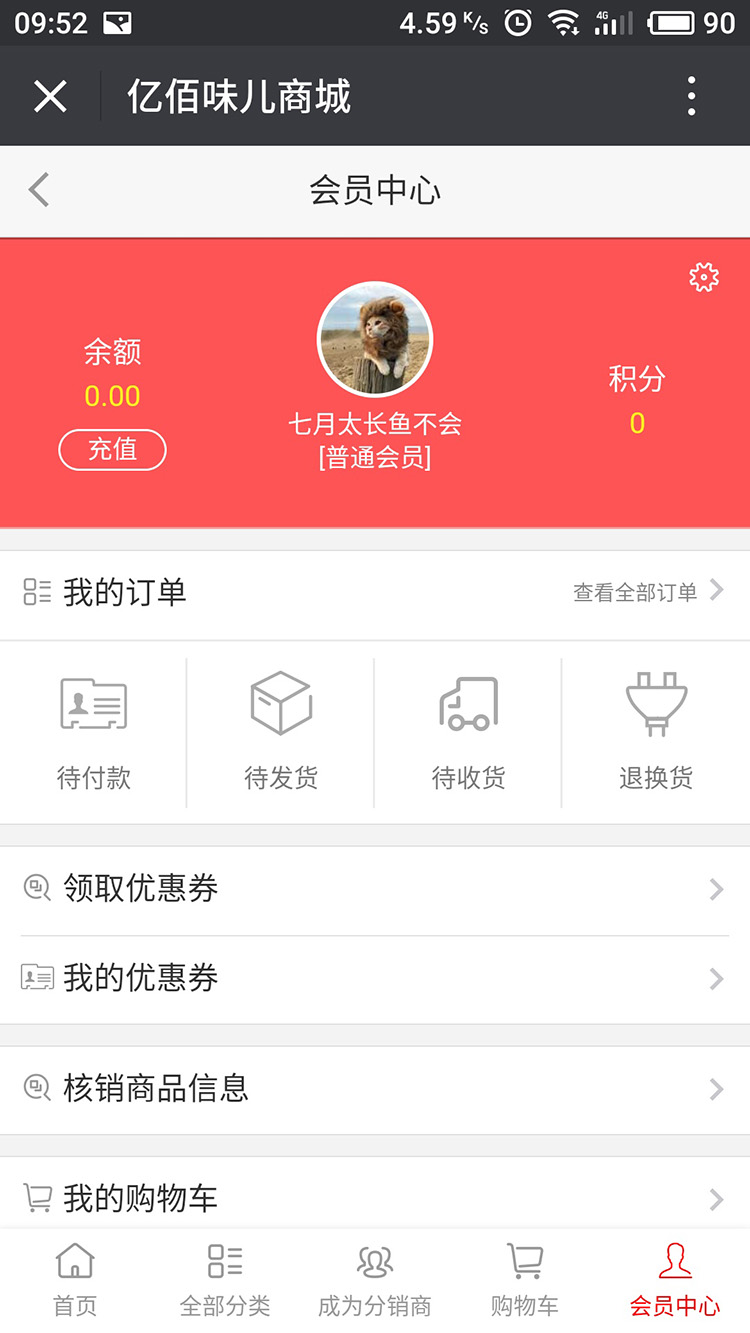The image size is (750, 1333).
Task: Open account settings via the gear icon
Action: 703,278
